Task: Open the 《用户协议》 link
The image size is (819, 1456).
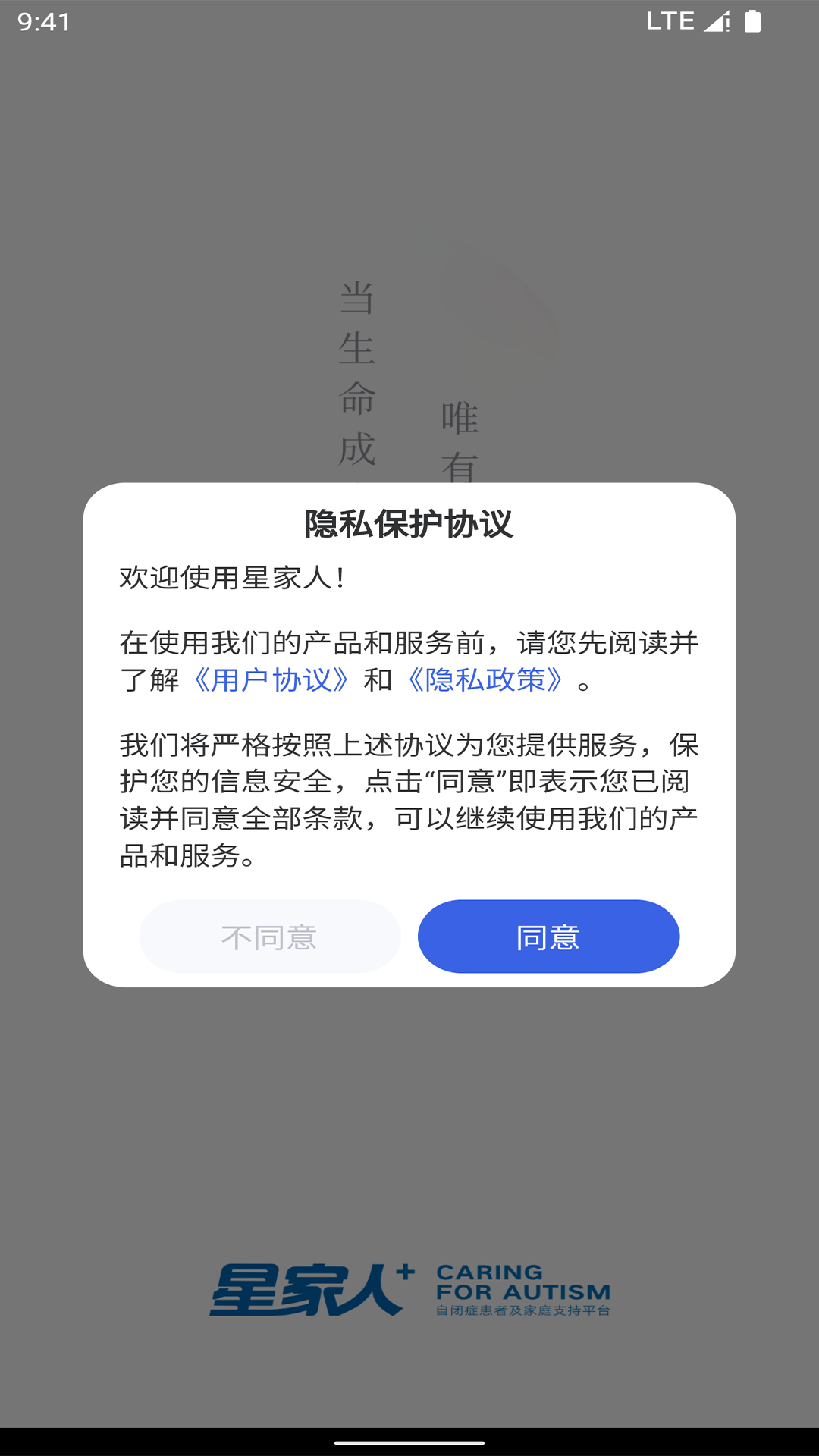Action: [x=271, y=680]
